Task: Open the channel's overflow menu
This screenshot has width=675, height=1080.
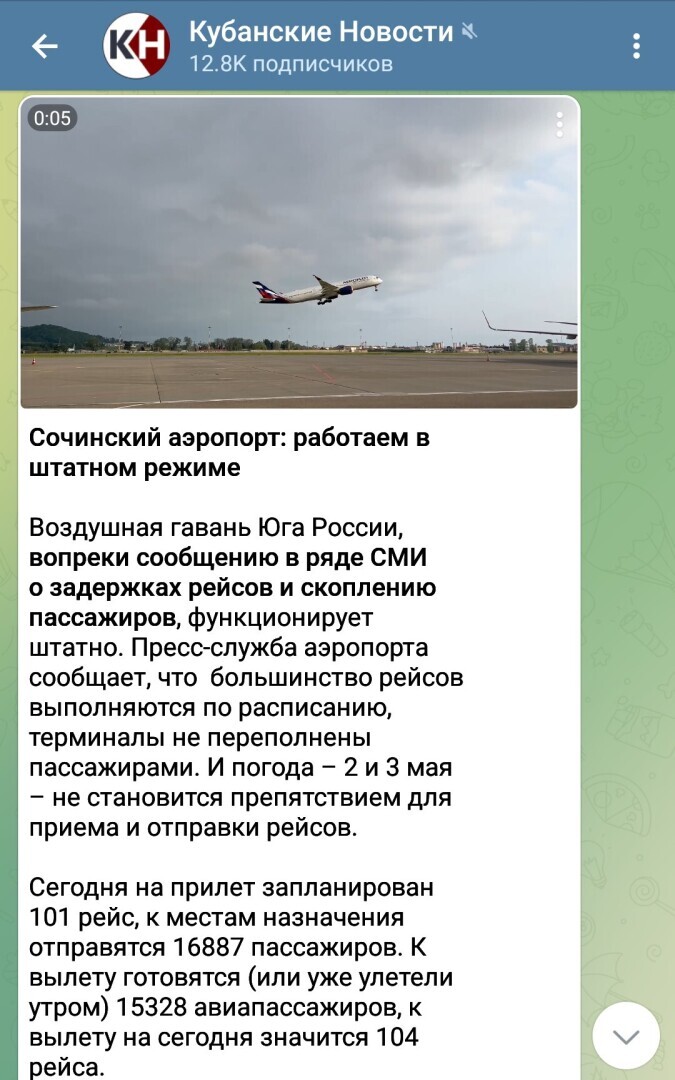Action: [637, 46]
